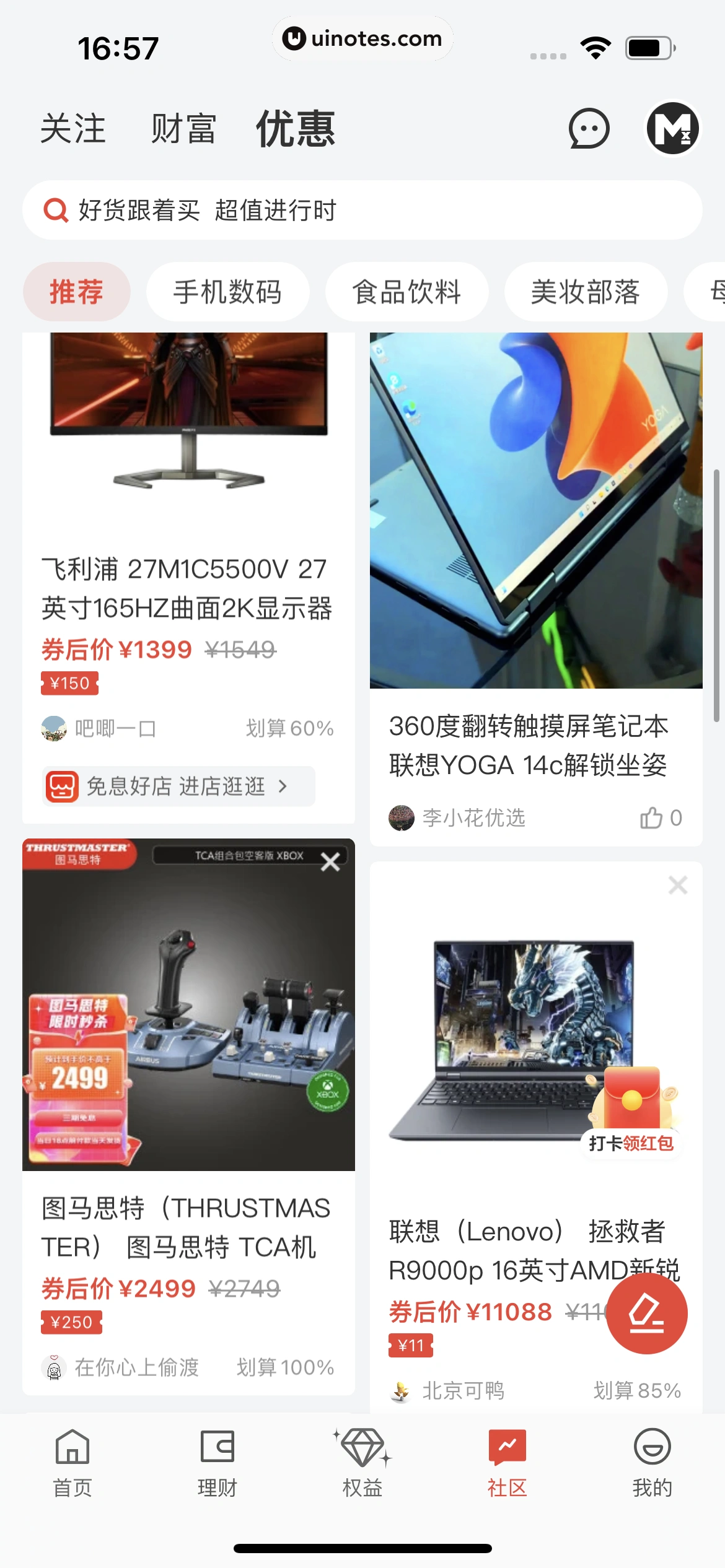Go to the 首页 tab
The image size is (725, 1568).
coord(72,1461)
